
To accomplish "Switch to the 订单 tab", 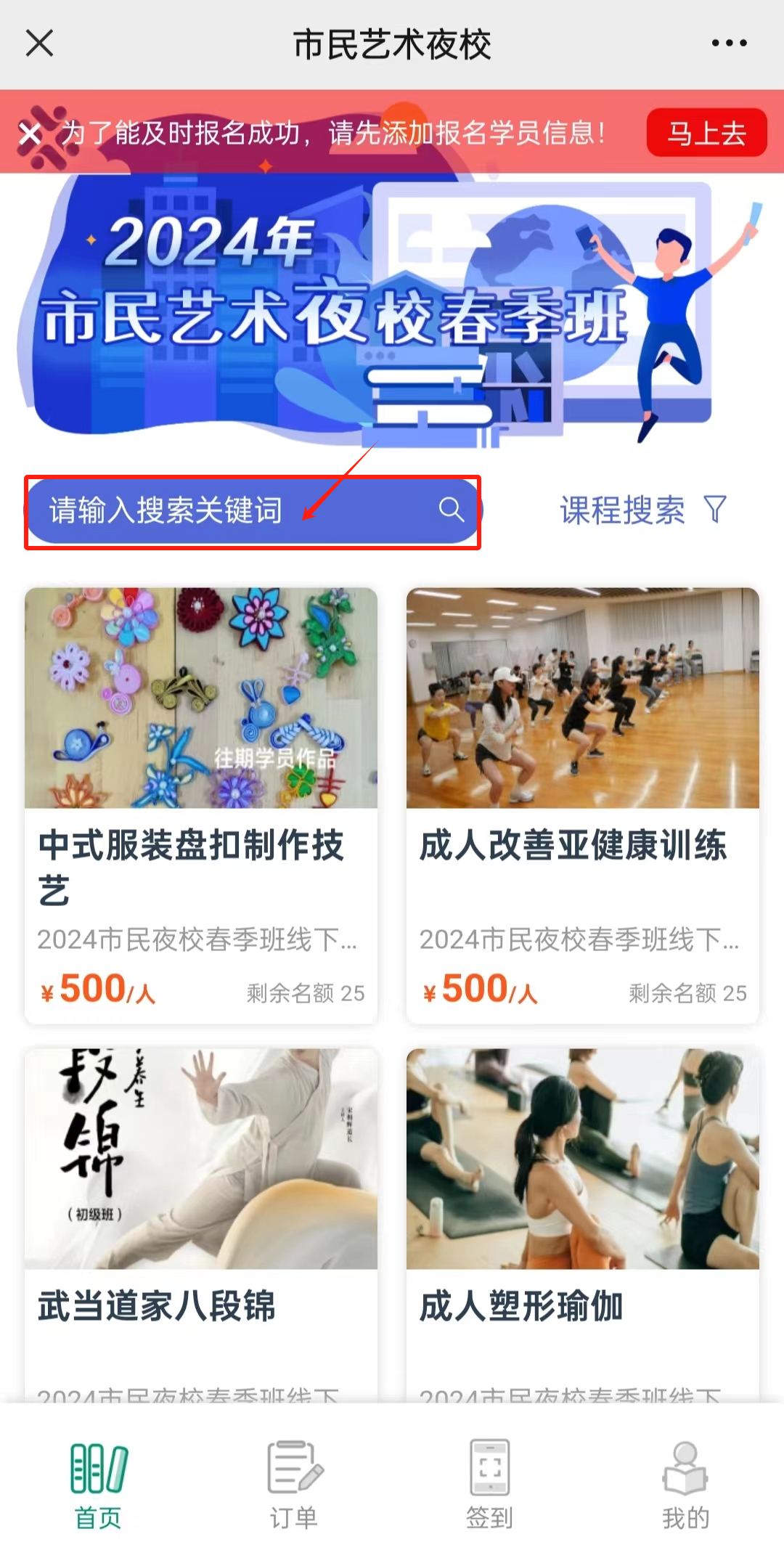I will point(294,1485).
